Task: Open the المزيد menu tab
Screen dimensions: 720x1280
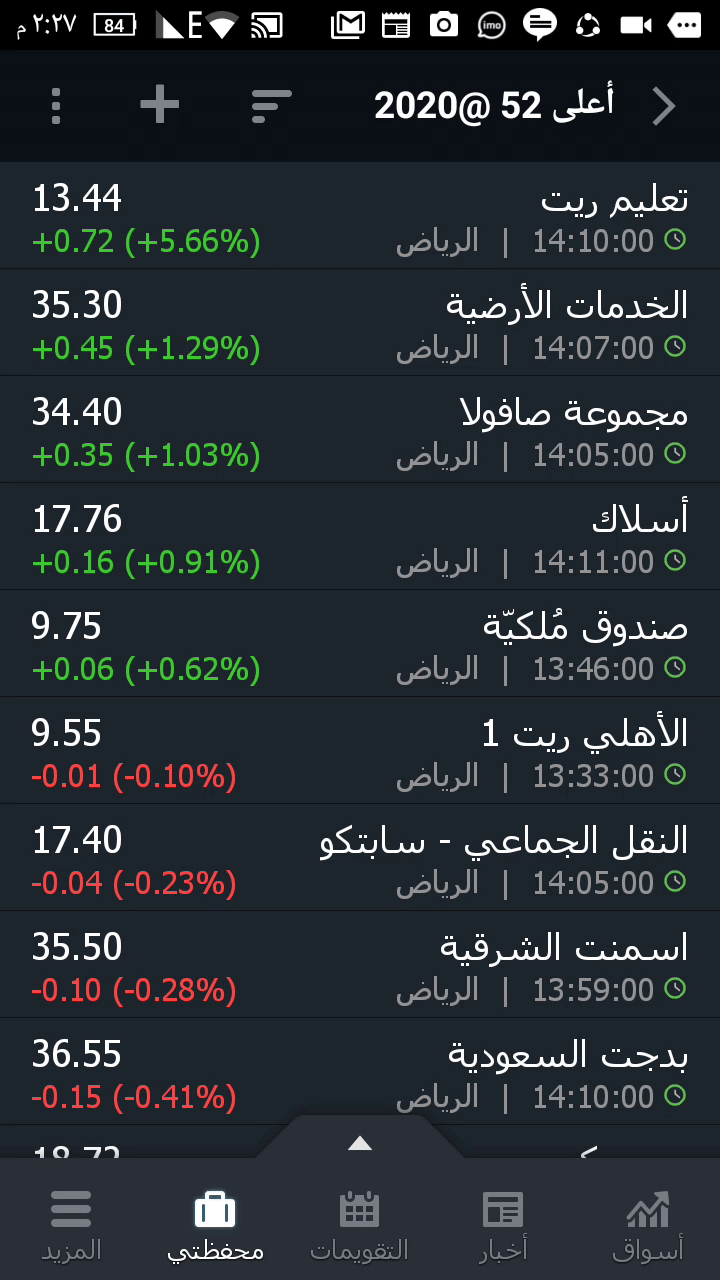Action: tap(71, 1225)
